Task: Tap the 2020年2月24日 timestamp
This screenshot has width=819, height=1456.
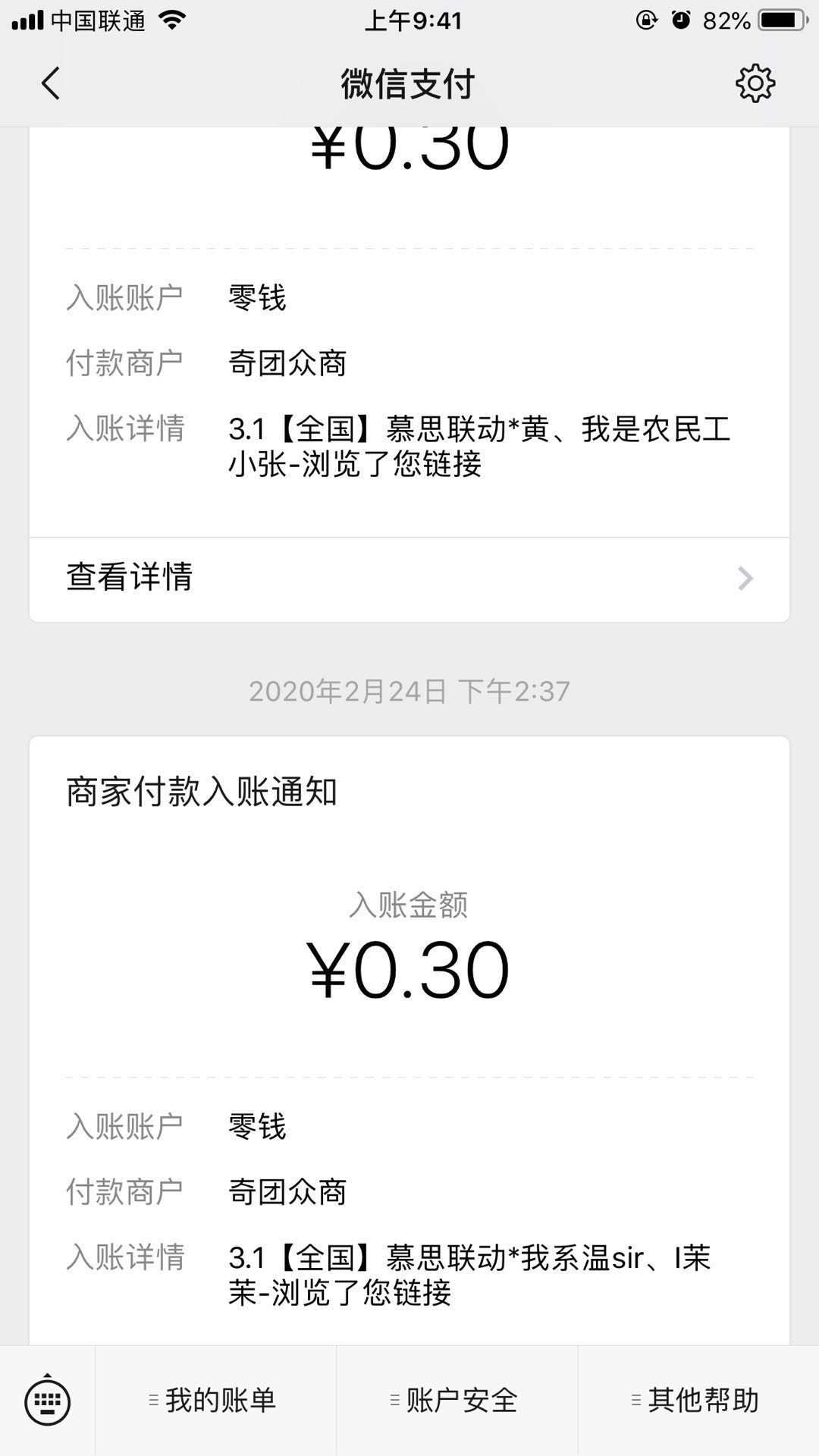Action: tap(409, 690)
